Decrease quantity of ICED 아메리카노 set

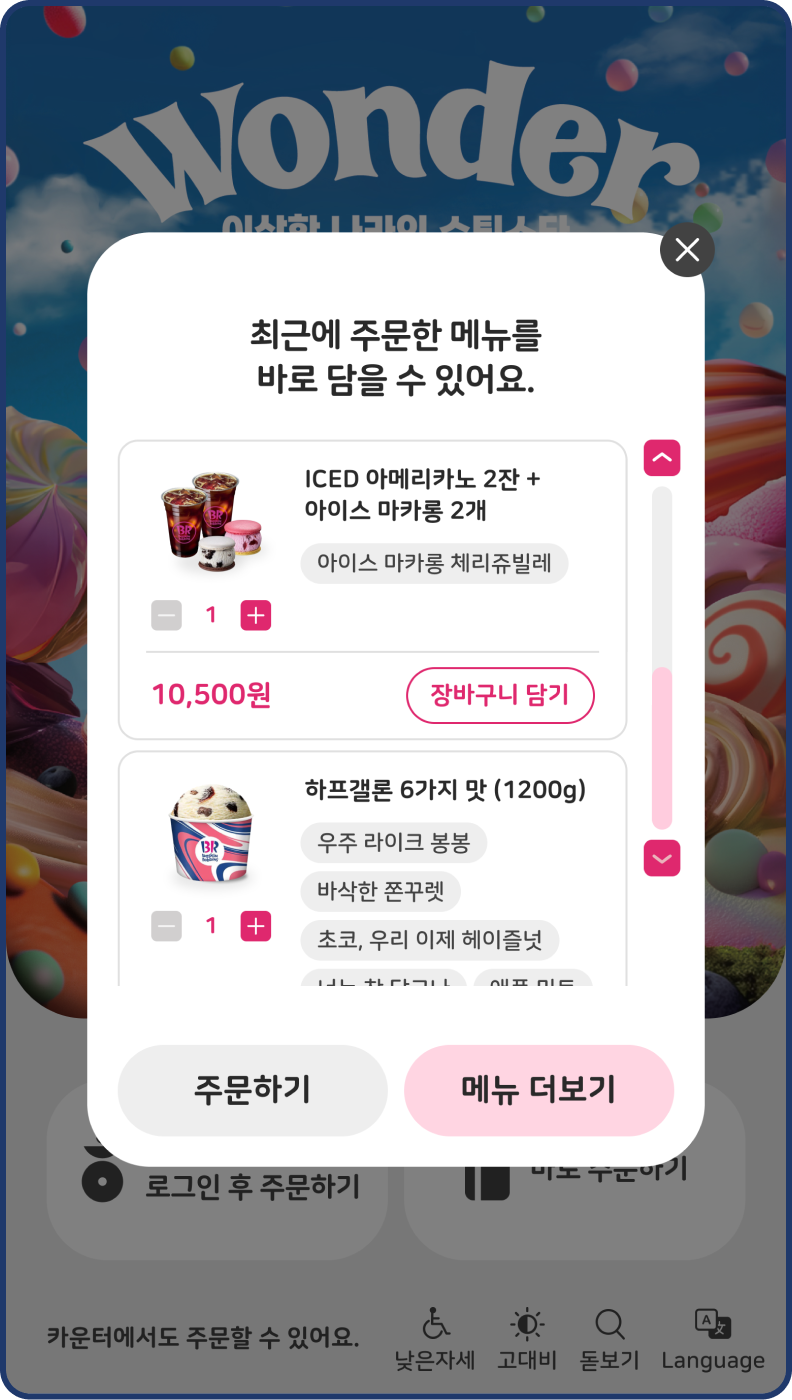tap(167, 616)
